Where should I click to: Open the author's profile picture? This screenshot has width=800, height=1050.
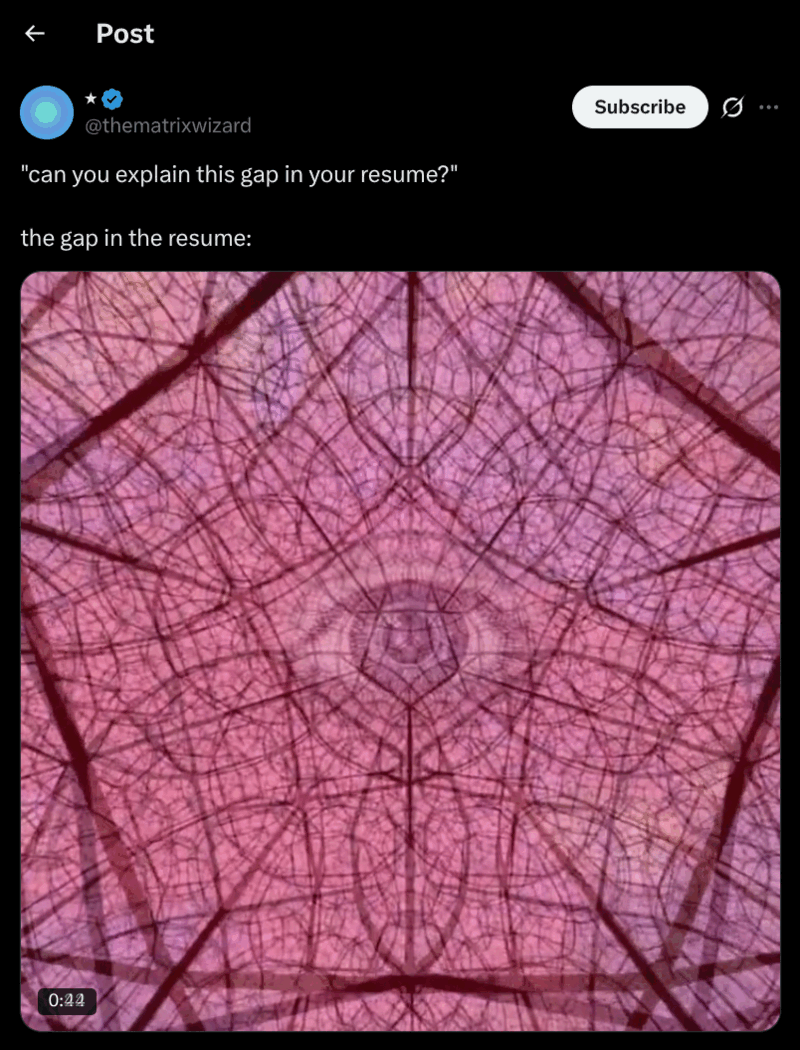(46, 112)
